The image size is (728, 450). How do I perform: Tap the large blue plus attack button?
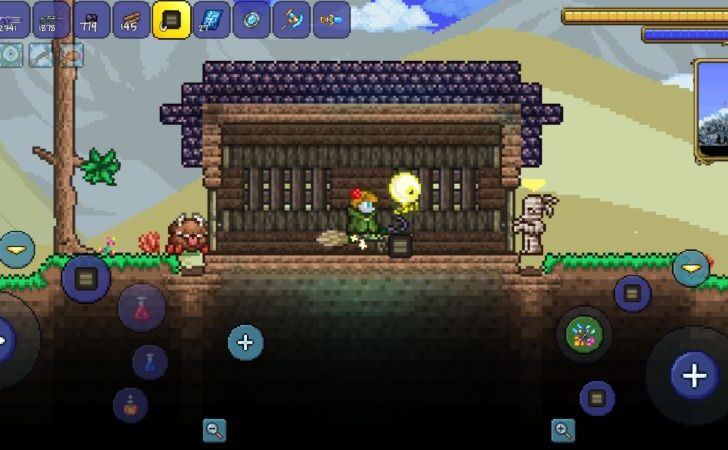click(694, 375)
